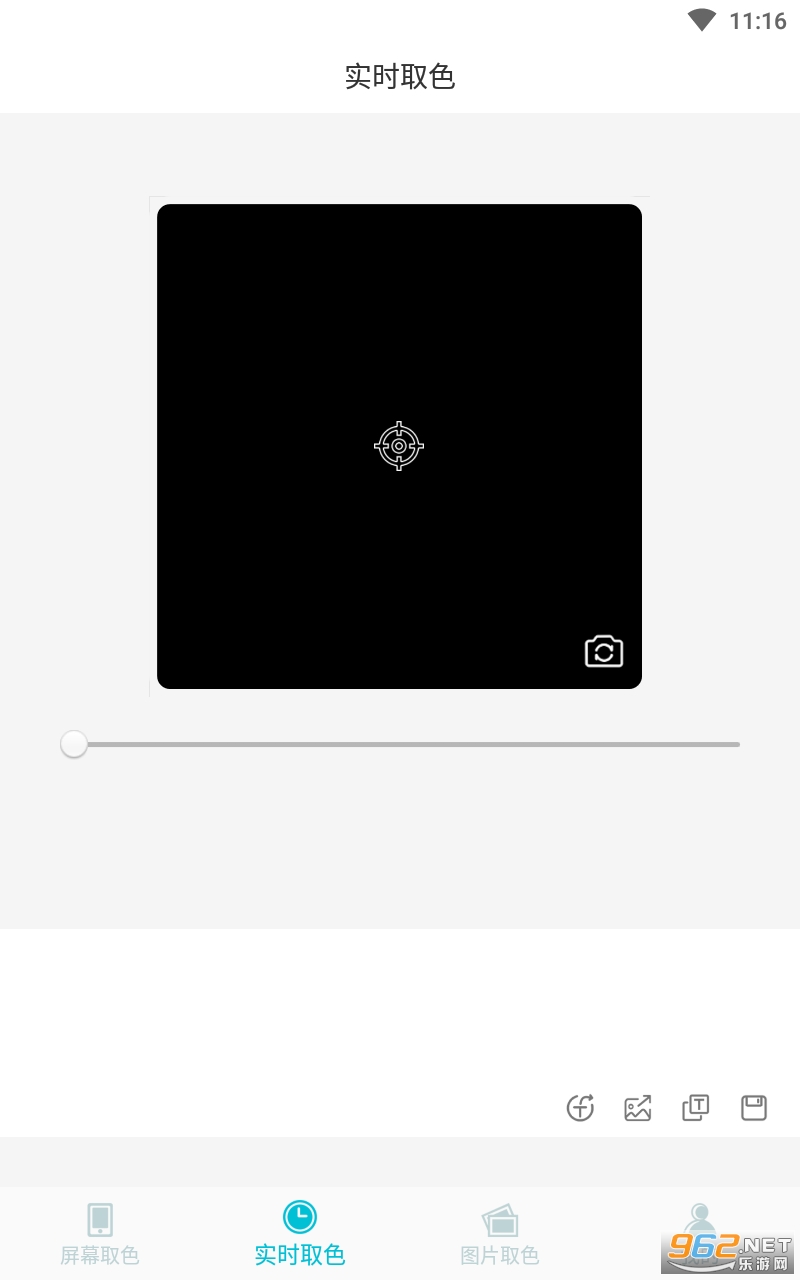
Task: Tap the circular plus-arrow add icon
Action: (580, 1108)
